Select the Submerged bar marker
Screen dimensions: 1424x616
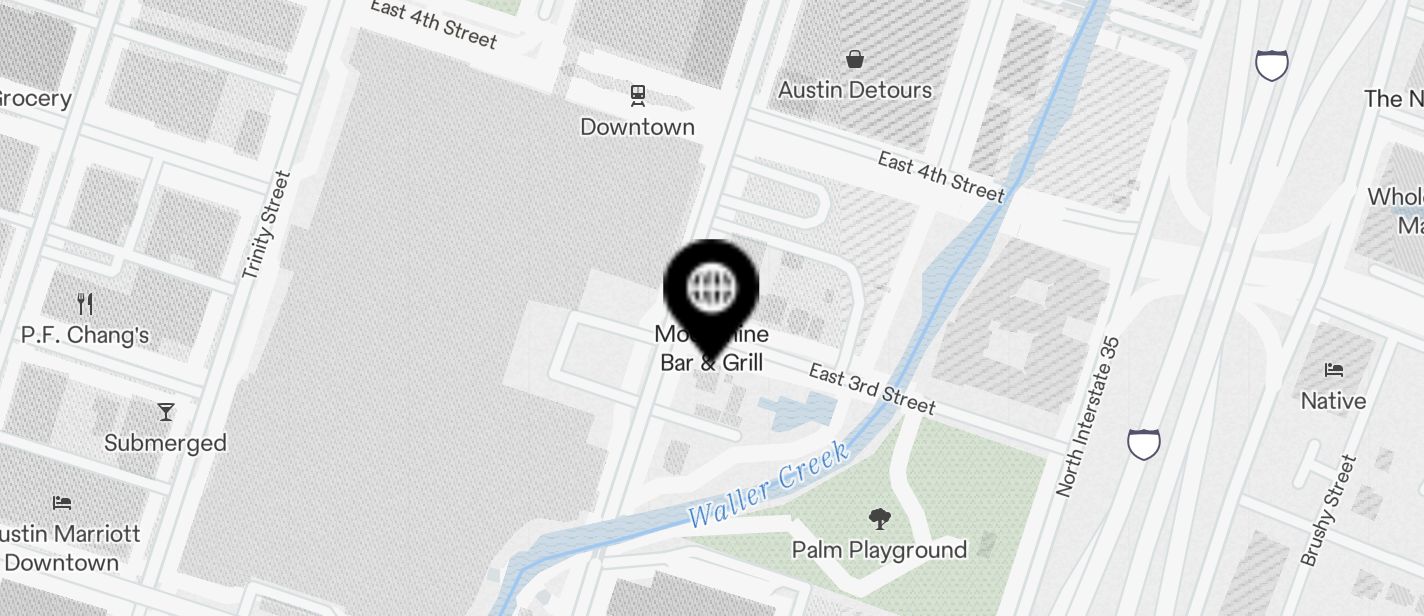[x=166, y=412]
